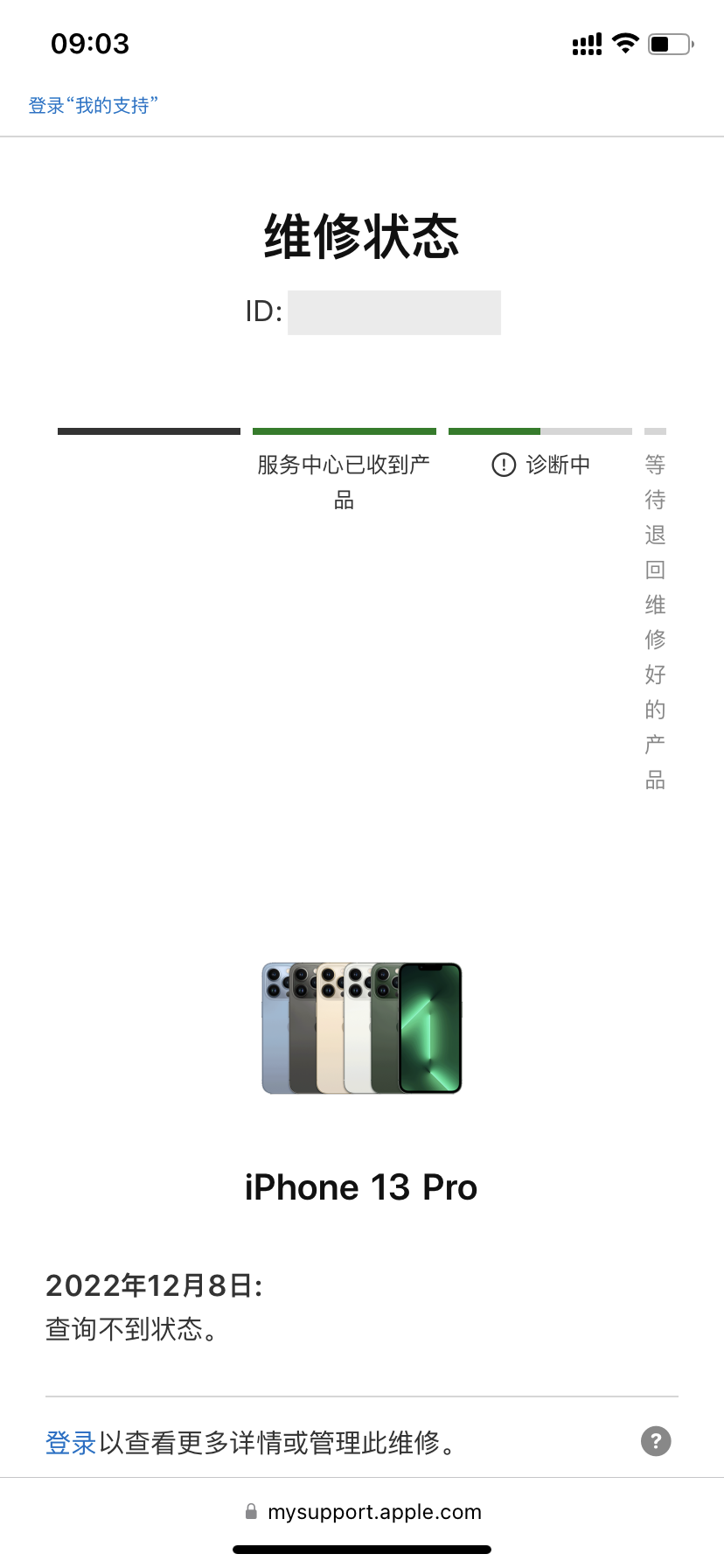
Task: Tap the mysupport.apple.com address bar
Action: pos(362,1512)
